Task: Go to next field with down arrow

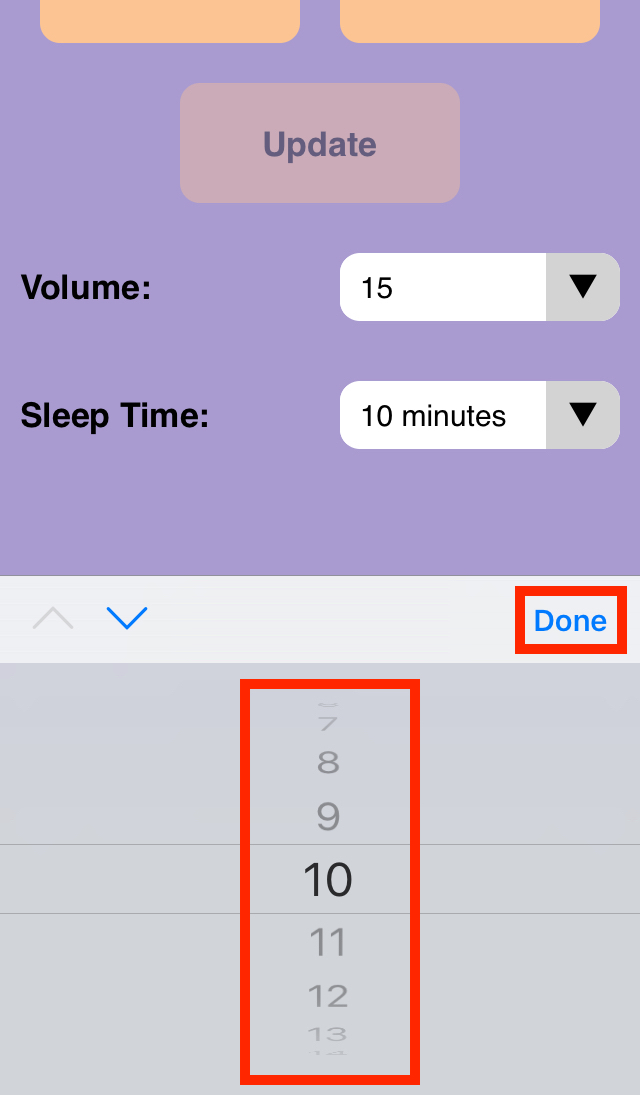Action: point(127,619)
